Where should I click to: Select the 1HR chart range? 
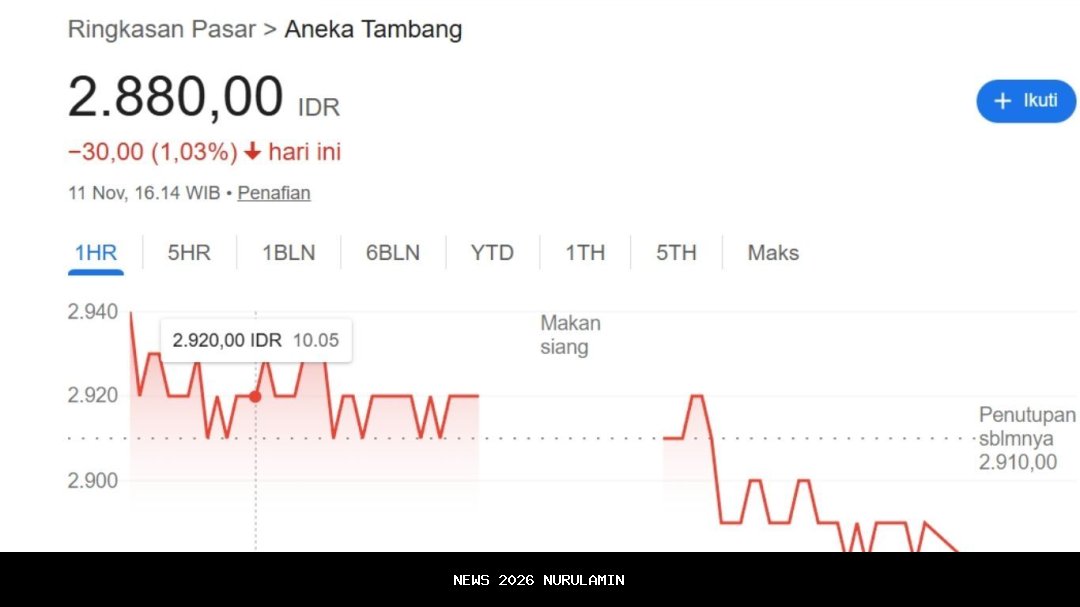pyautogui.click(x=96, y=253)
